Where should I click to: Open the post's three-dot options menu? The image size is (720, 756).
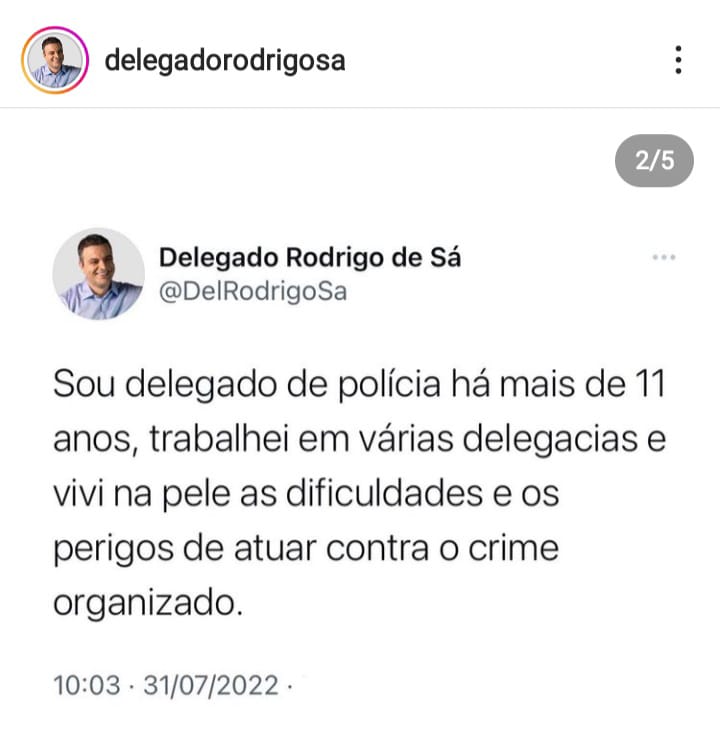tap(678, 60)
